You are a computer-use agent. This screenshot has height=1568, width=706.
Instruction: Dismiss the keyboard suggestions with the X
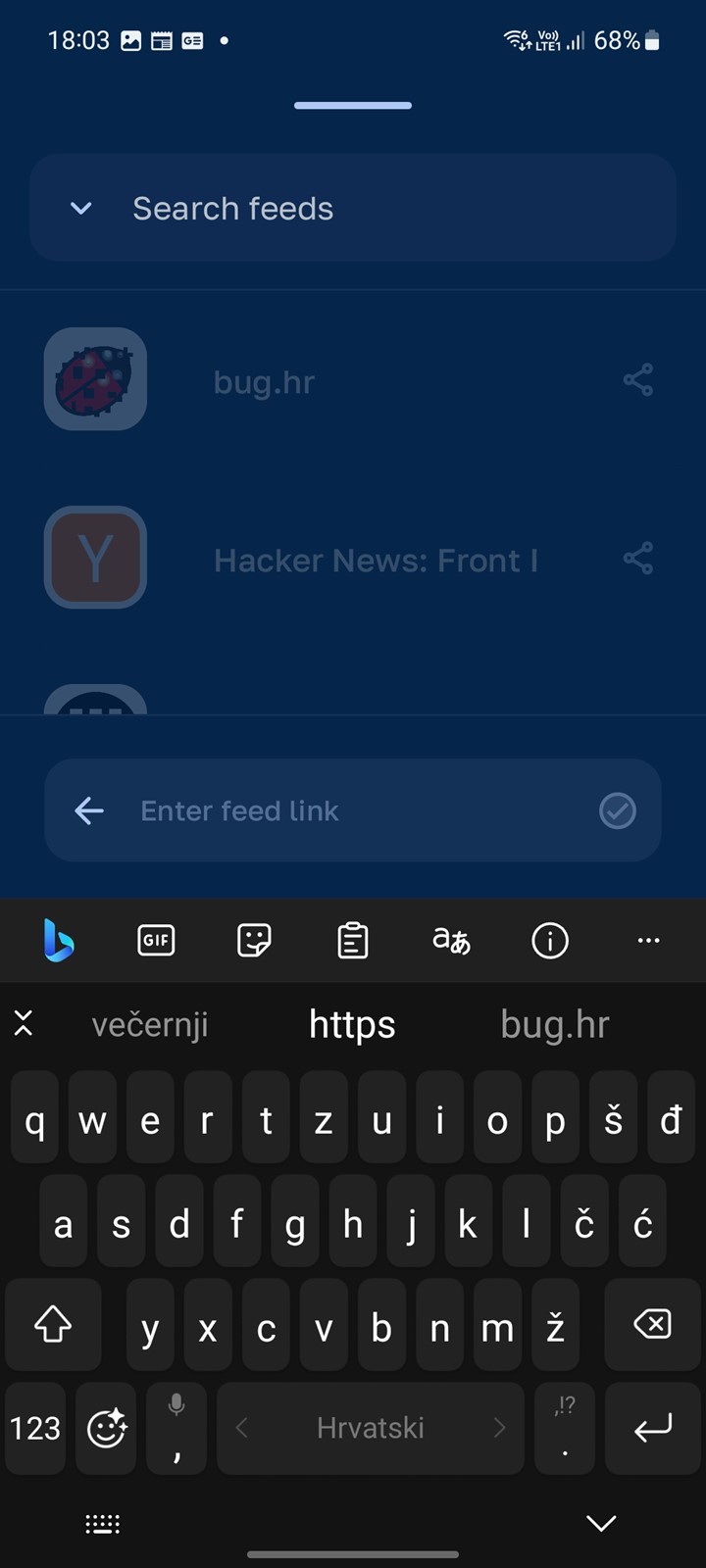coord(24,1024)
